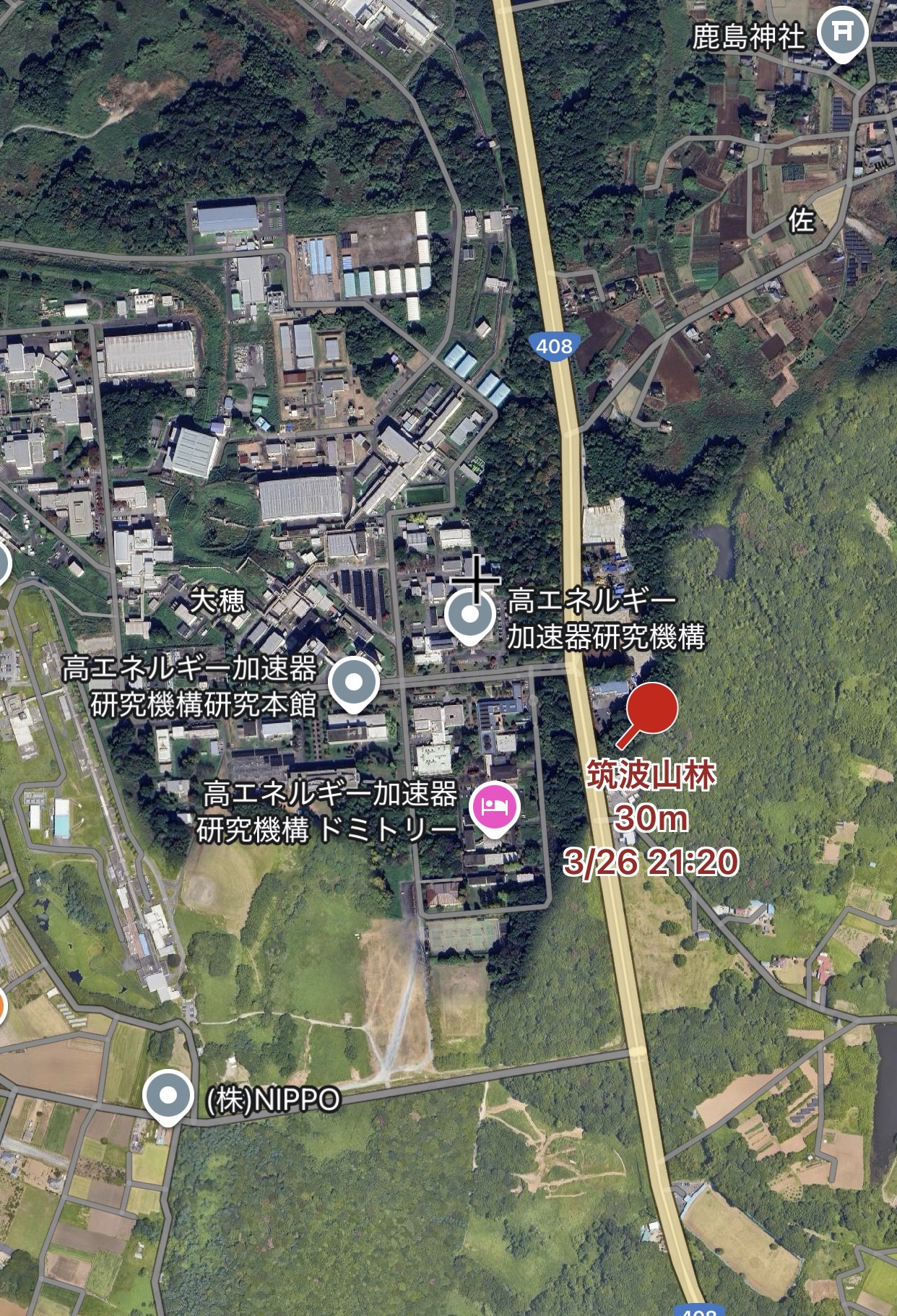
Task: Select the 高エネルギー加速器研究機構 place marker
Action: coord(470,616)
